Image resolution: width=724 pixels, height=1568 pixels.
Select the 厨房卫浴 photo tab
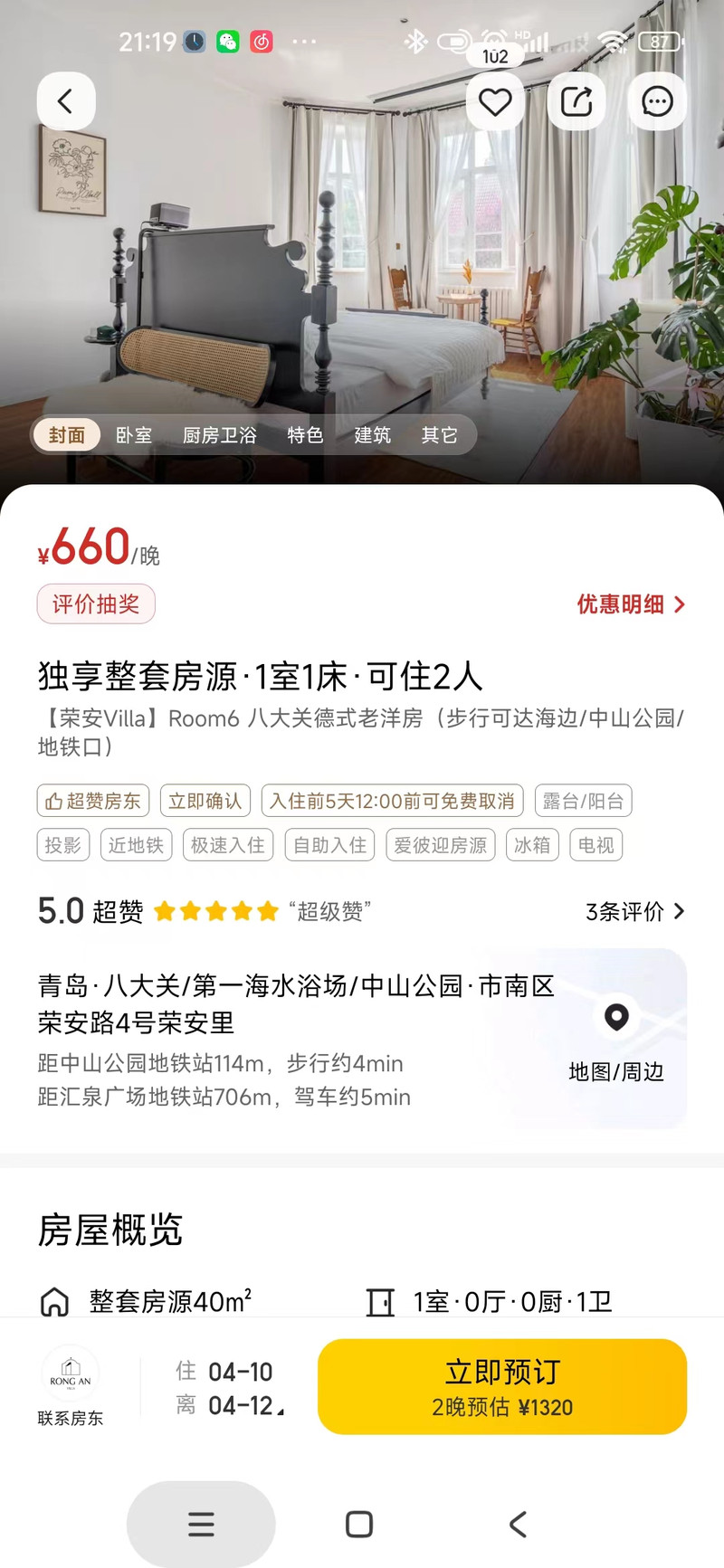[x=220, y=435]
